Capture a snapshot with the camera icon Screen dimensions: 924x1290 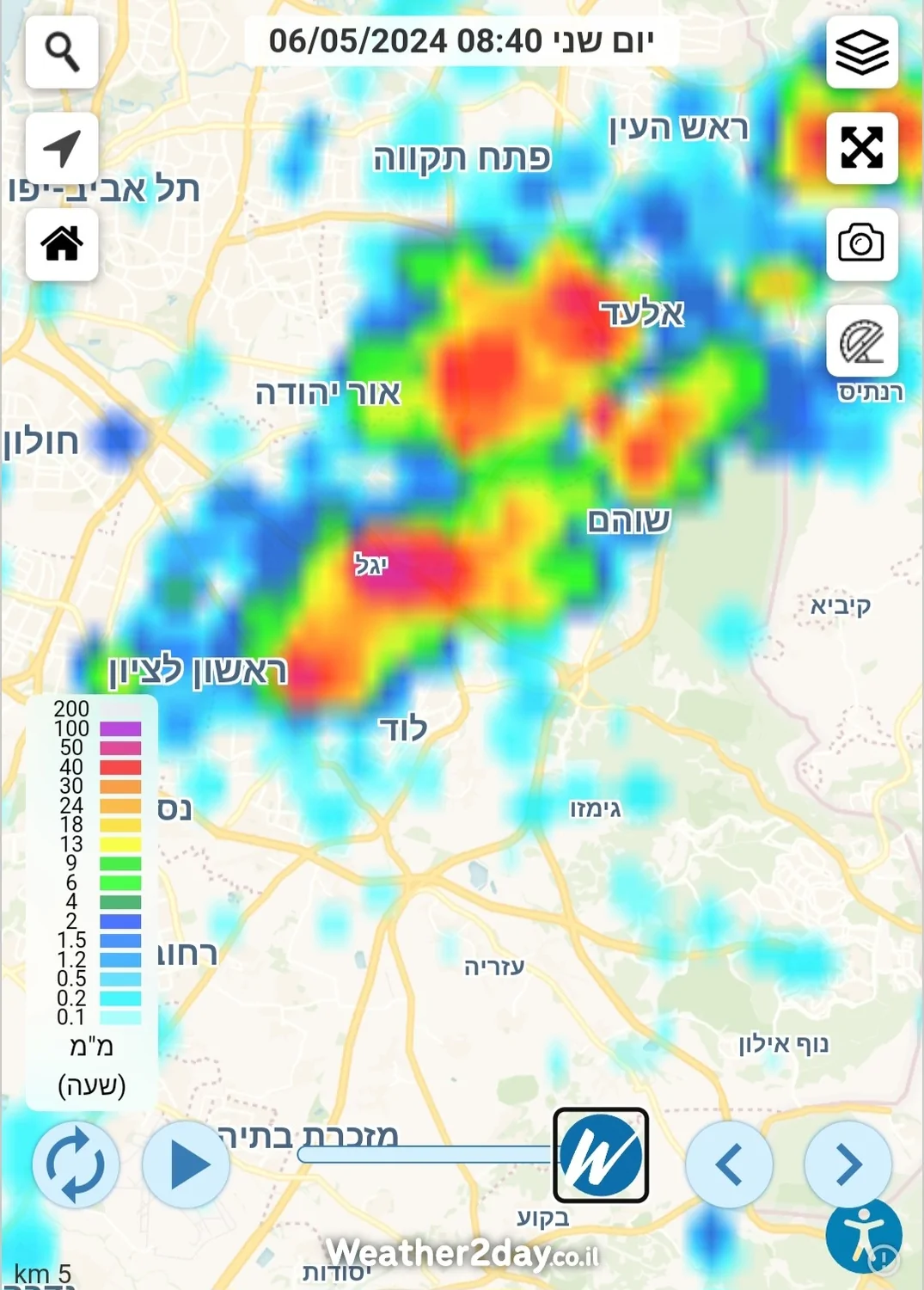[861, 244]
